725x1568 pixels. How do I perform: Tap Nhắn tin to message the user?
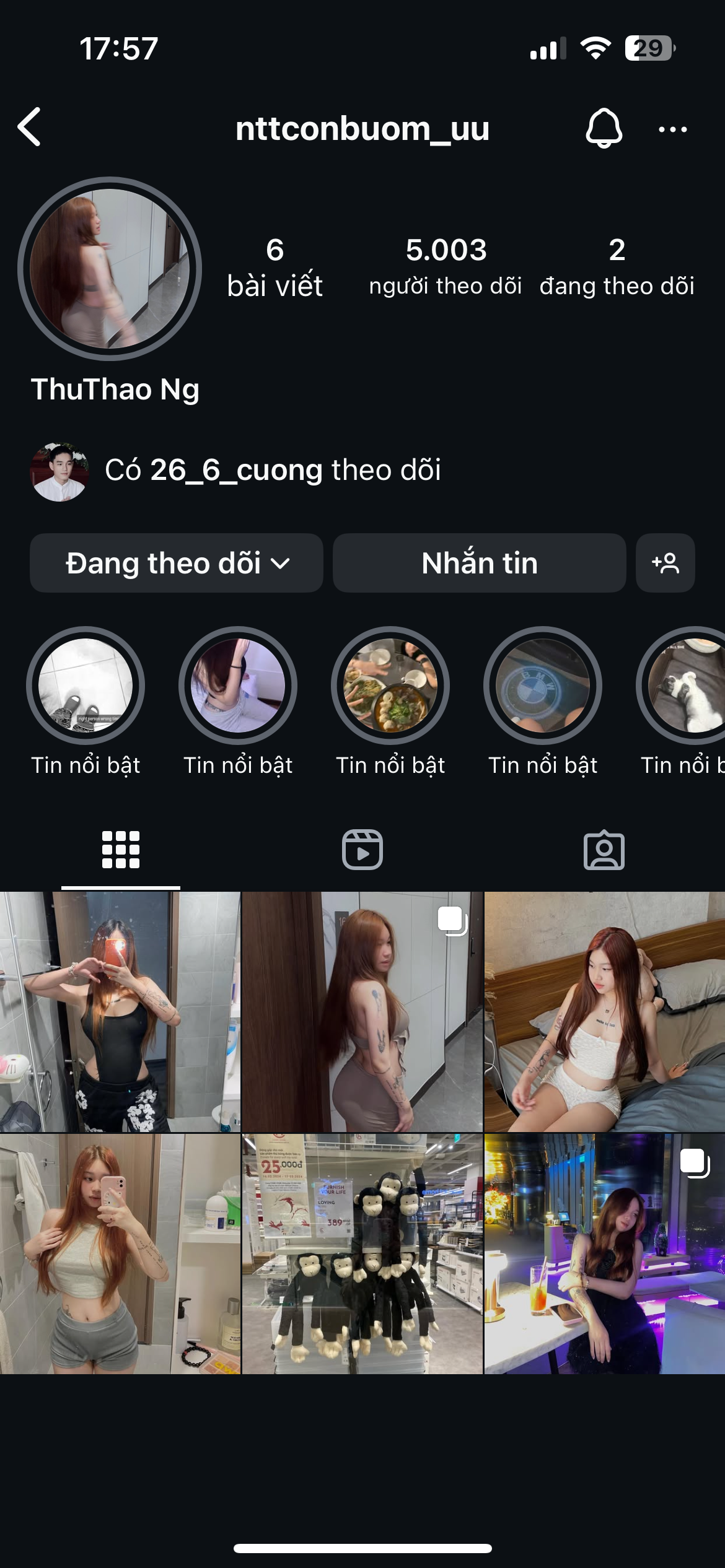(479, 563)
